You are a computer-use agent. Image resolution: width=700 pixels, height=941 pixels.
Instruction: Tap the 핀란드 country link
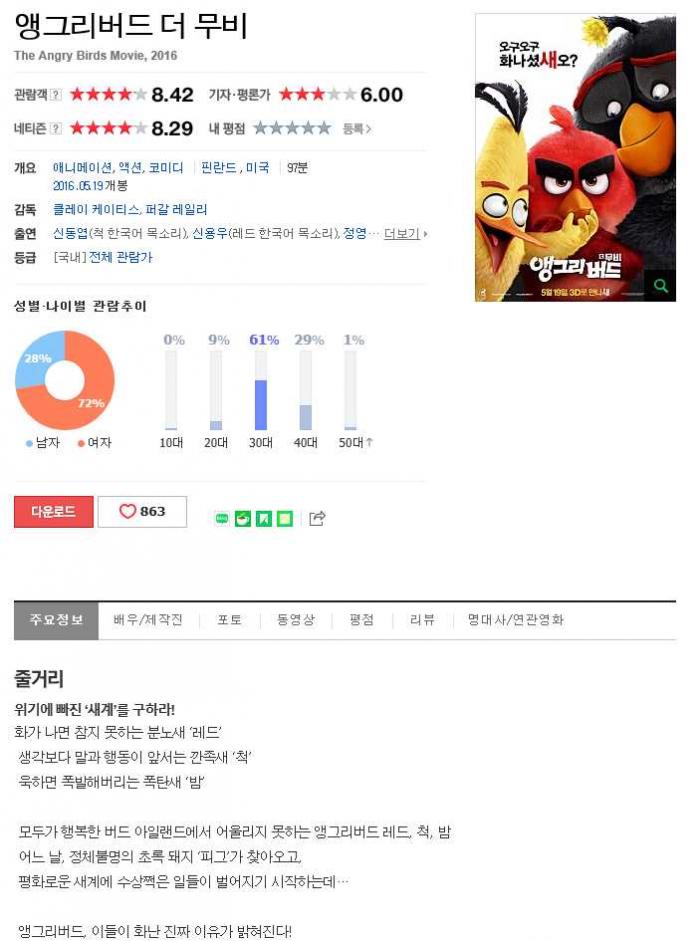[220, 168]
